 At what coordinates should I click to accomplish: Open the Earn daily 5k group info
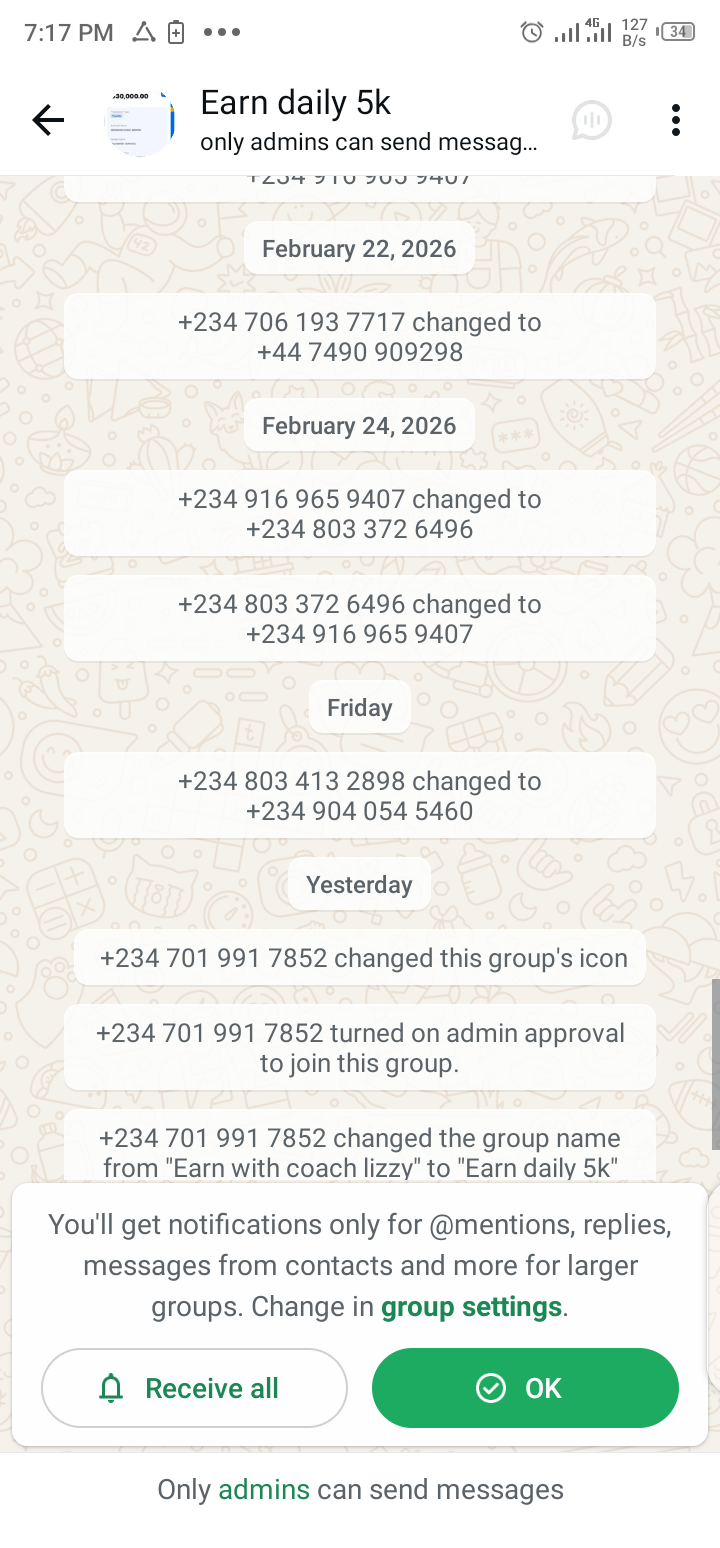[x=368, y=120]
